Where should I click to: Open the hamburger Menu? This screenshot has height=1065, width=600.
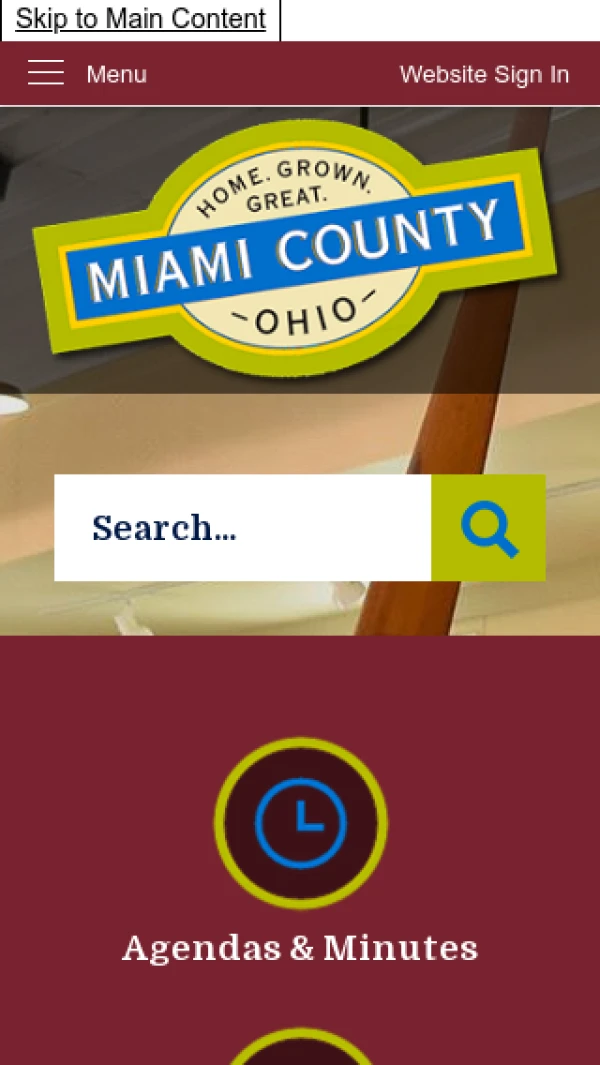tap(86, 74)
